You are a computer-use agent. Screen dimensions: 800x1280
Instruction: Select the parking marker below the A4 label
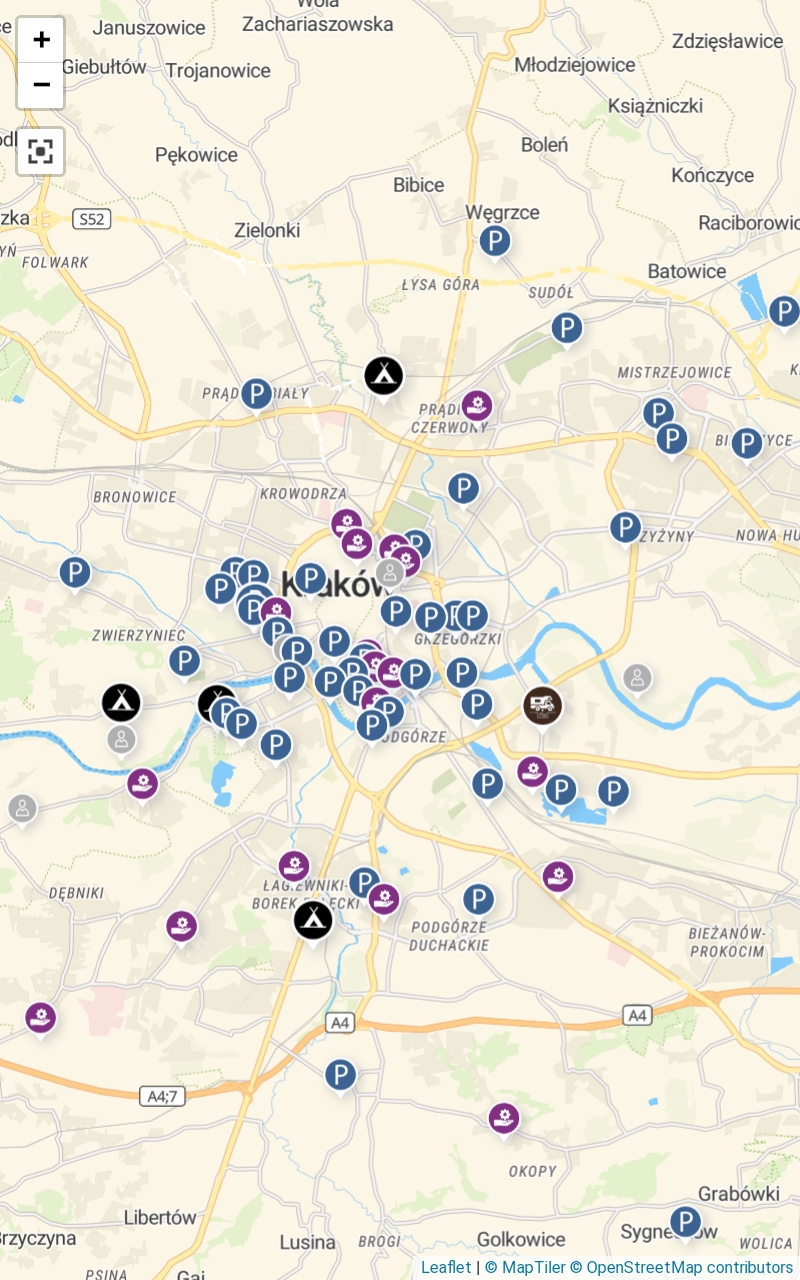coord(341,1075)
